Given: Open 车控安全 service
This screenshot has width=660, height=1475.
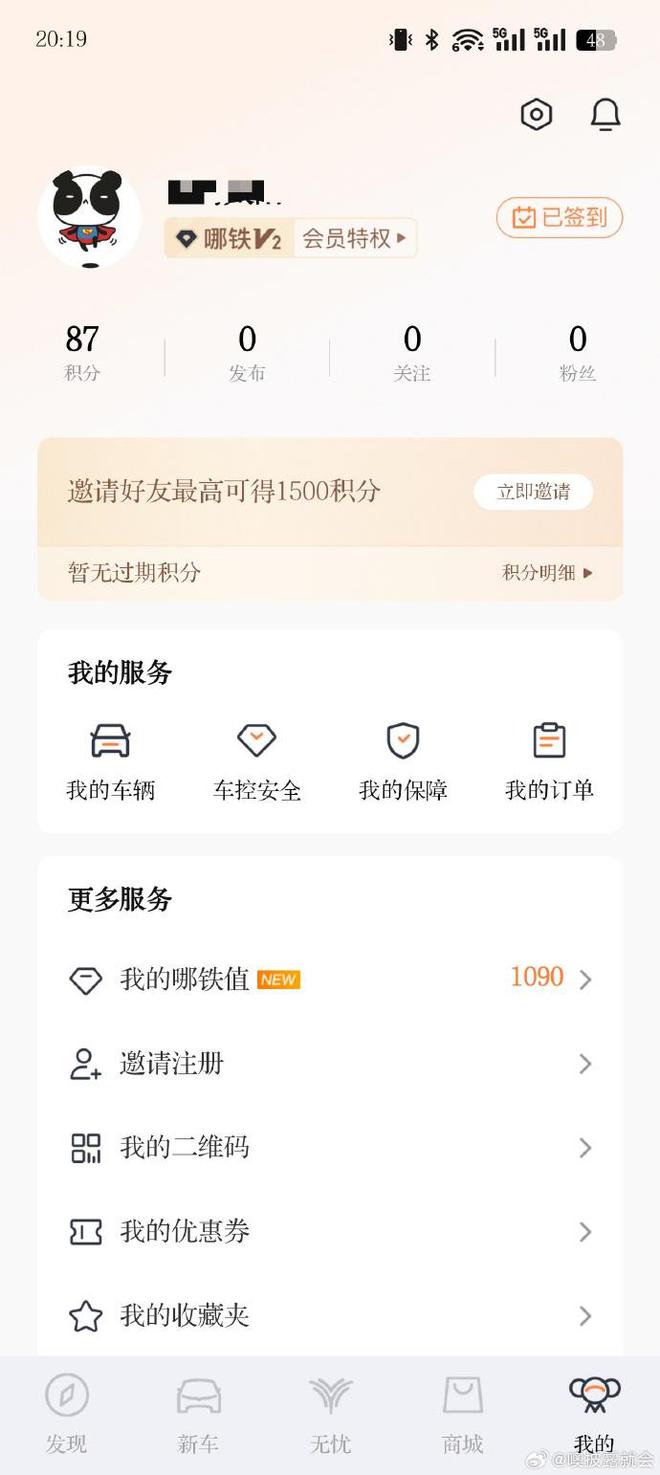Looking at the screenshot, I should [256, 761].
